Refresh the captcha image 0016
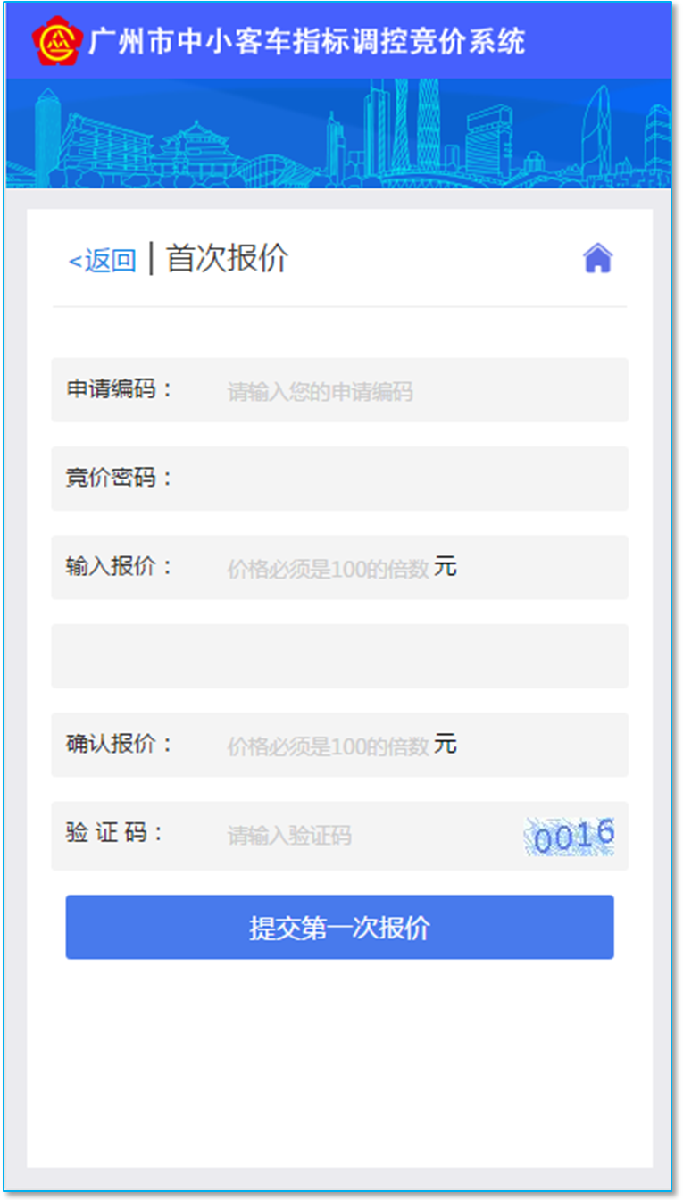The height and width of the screenshot is (1200, 683). 570,836
